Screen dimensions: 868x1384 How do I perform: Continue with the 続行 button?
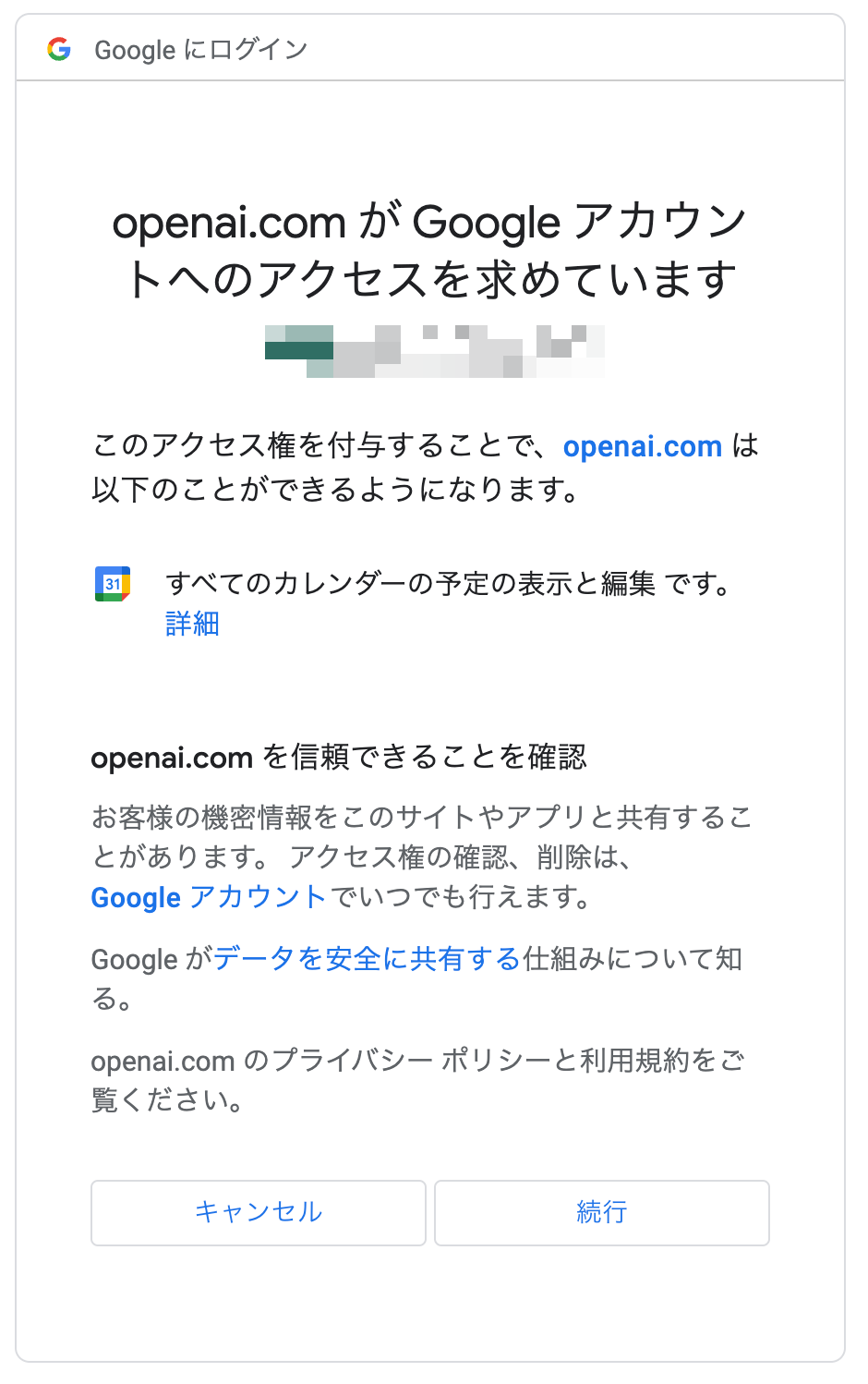601,1212
